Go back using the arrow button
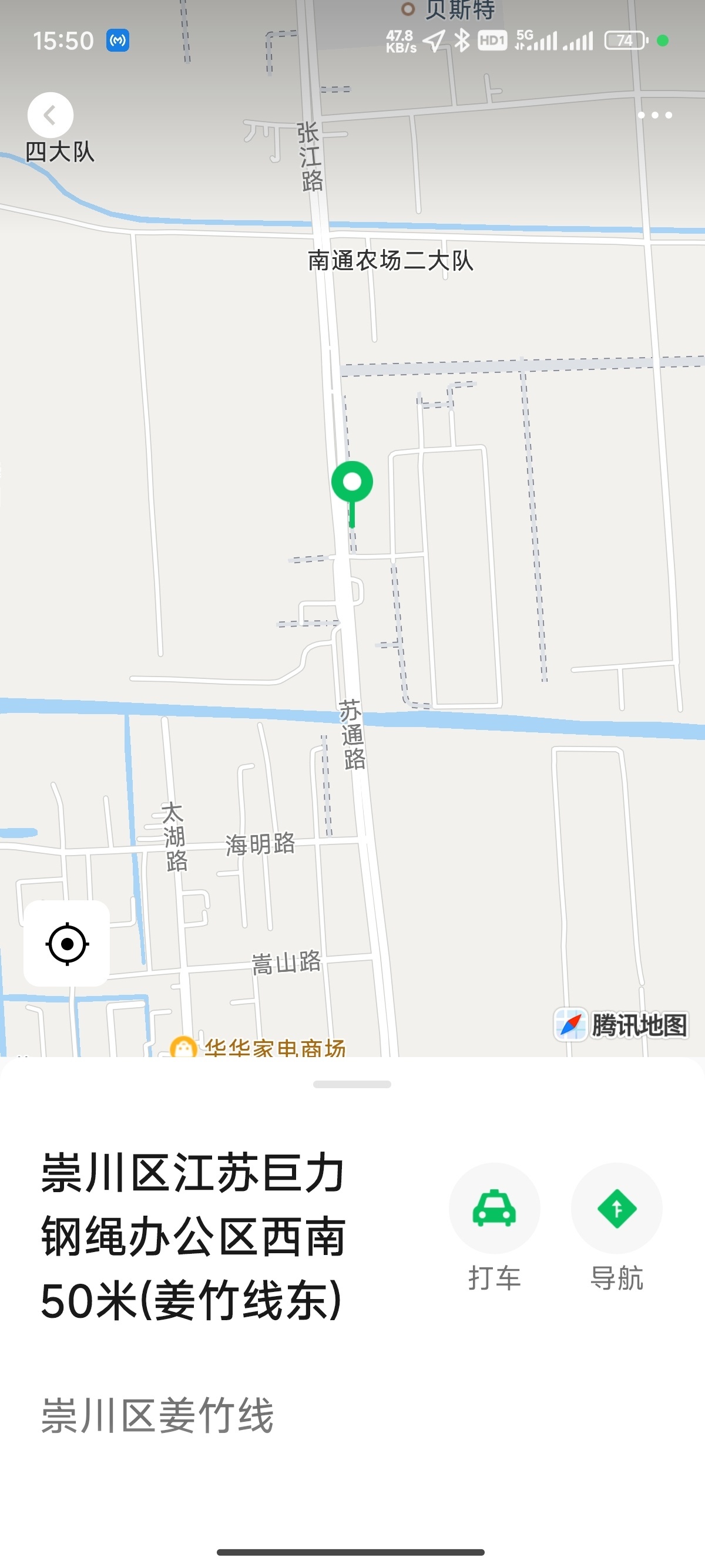The width and height of the screenshot is (705, 1568). (51, 115)
